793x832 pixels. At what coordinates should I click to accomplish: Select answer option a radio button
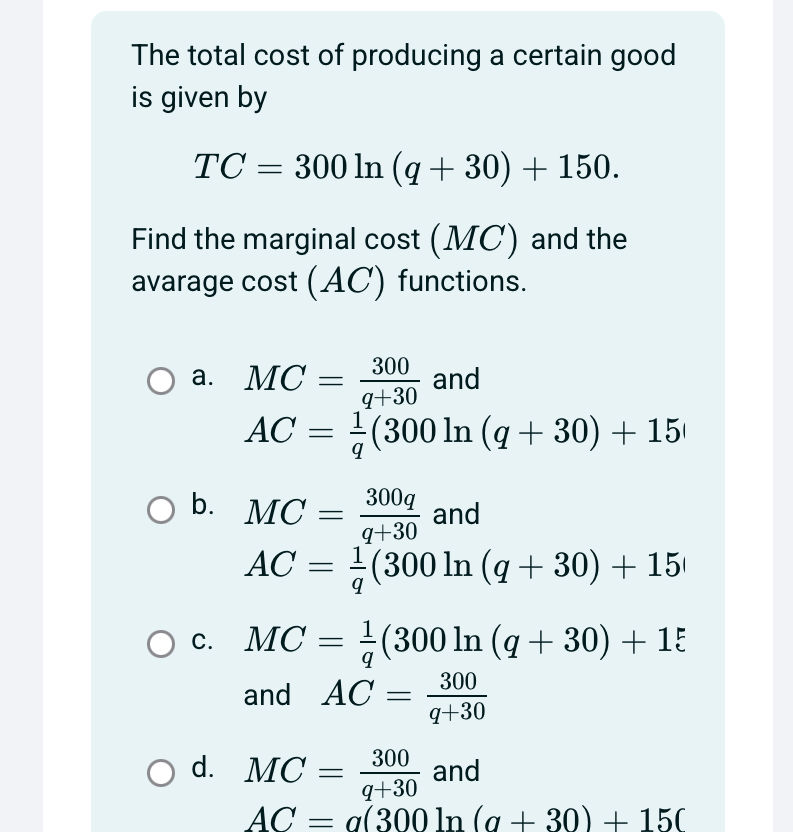point(161,381)
